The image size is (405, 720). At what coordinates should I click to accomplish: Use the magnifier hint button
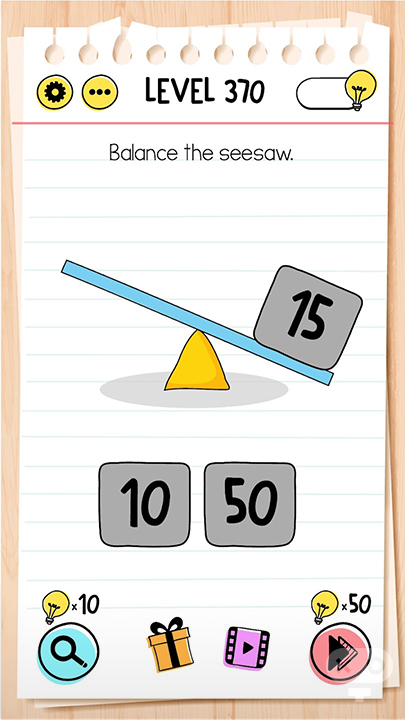click(x=68, y=652)
